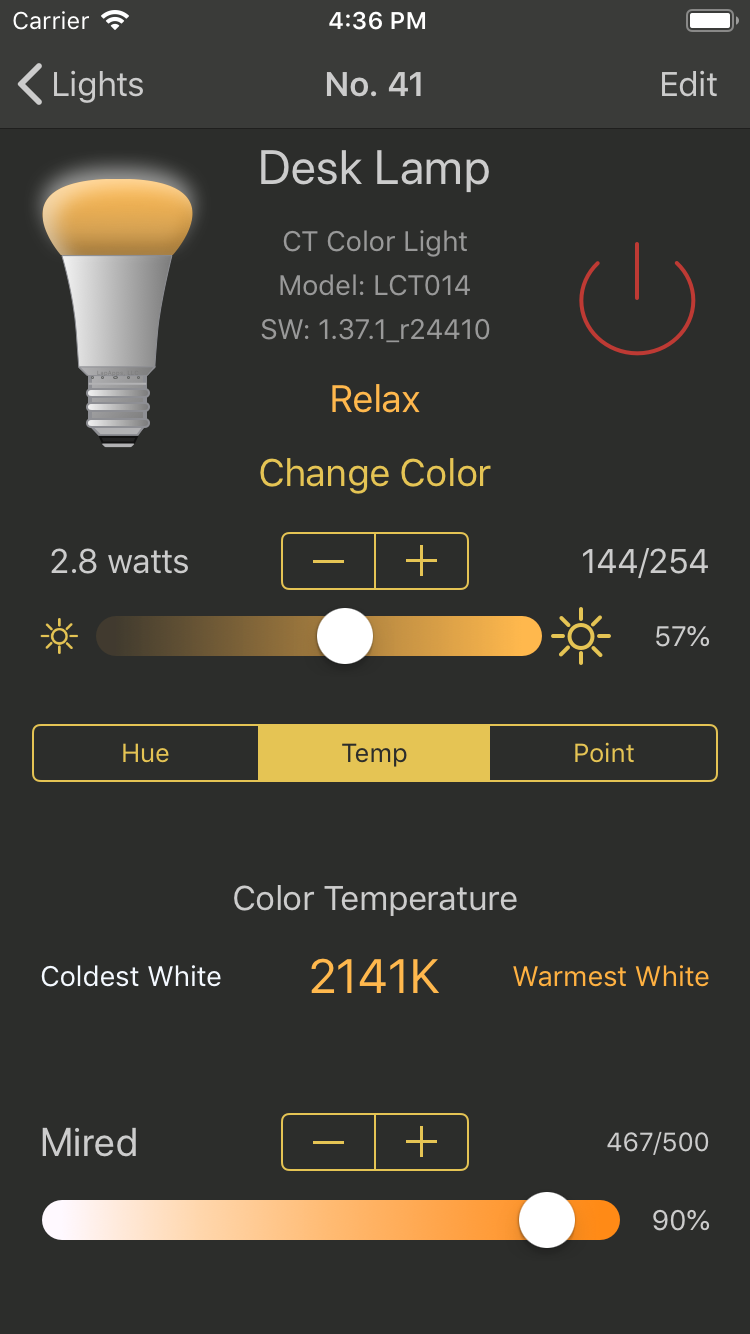The height and width of the screenshot is (1334, 750).
Task: Select the Temp segment
Action: (374, 753)
